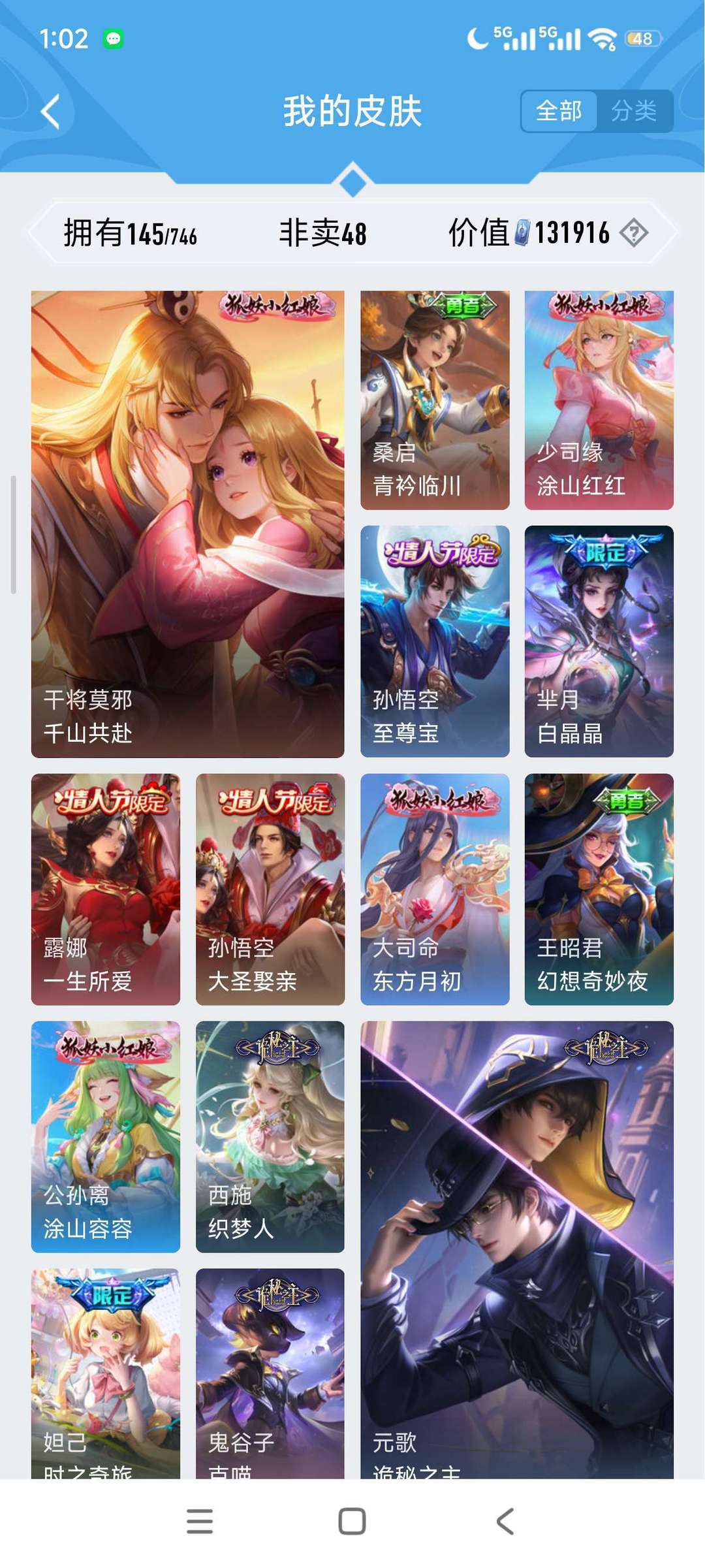
Task: Tap the moon Do Not Disturb status icon
Action: pyautogui.click(x=478, y=39)
